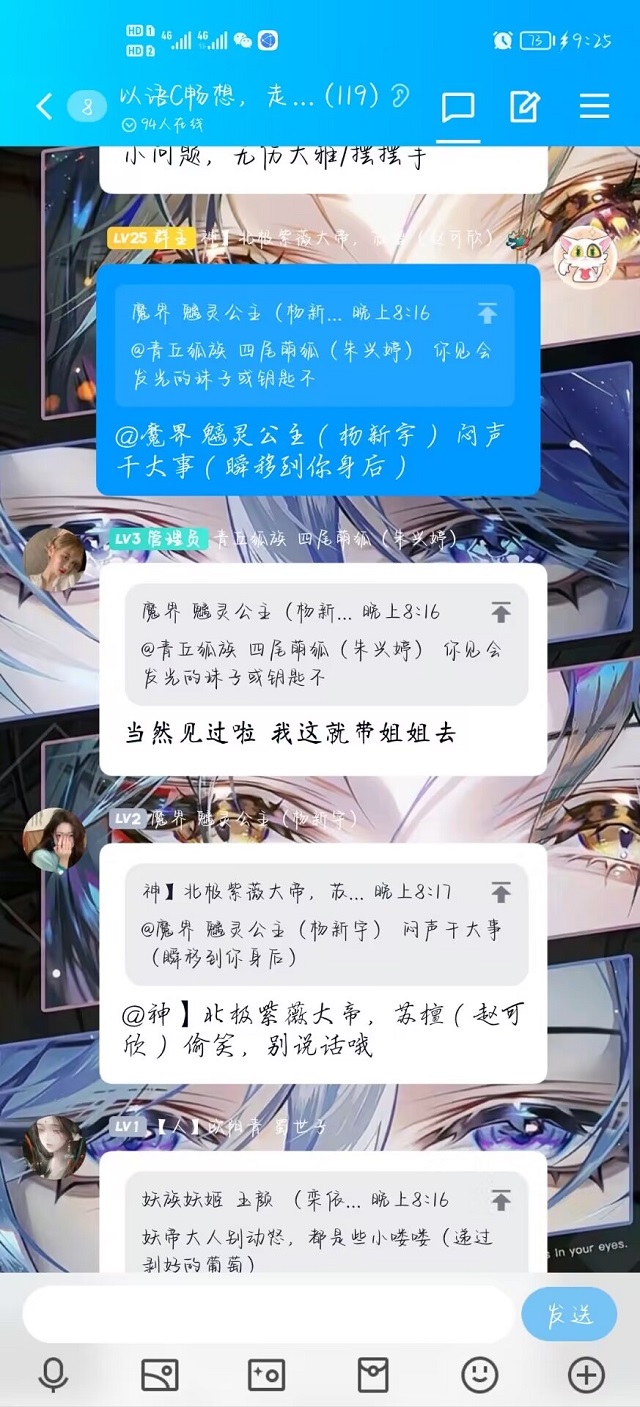Open 欧相青's avatar profile
640x1407 pixels.
[x=54, y=1147]
